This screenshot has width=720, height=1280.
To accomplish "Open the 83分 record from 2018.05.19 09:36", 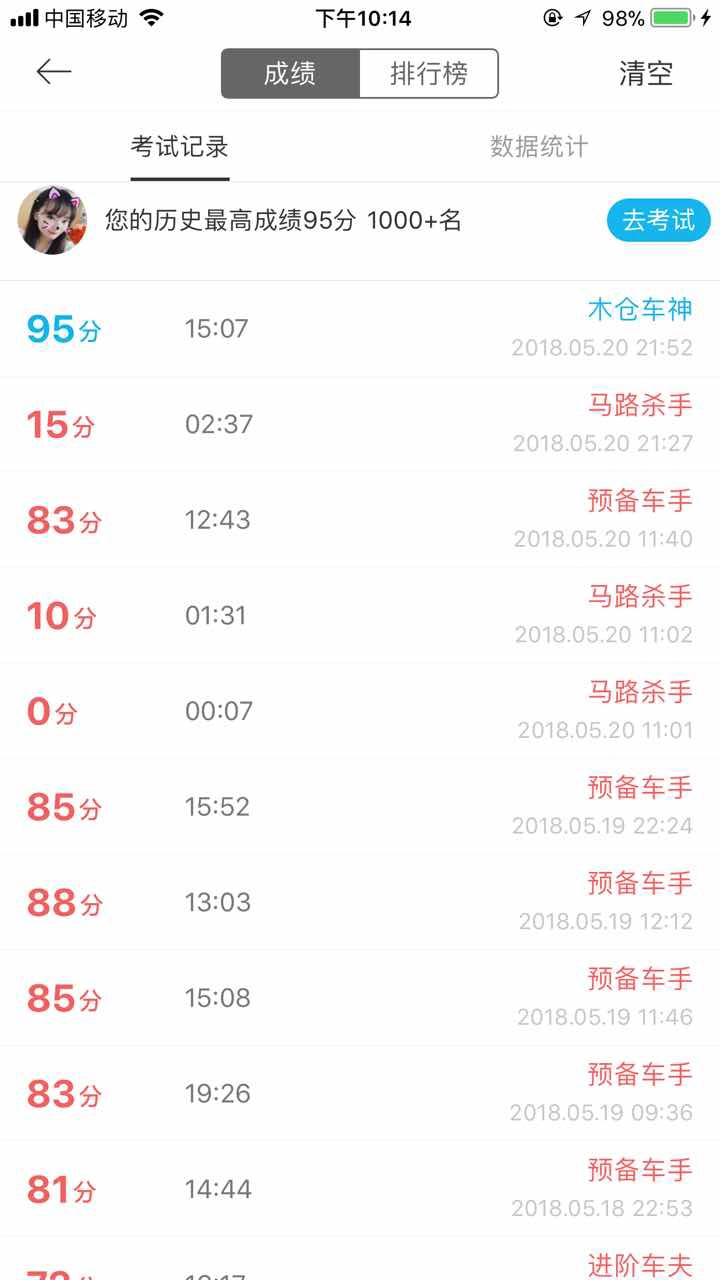I will tap(360, 1093).
